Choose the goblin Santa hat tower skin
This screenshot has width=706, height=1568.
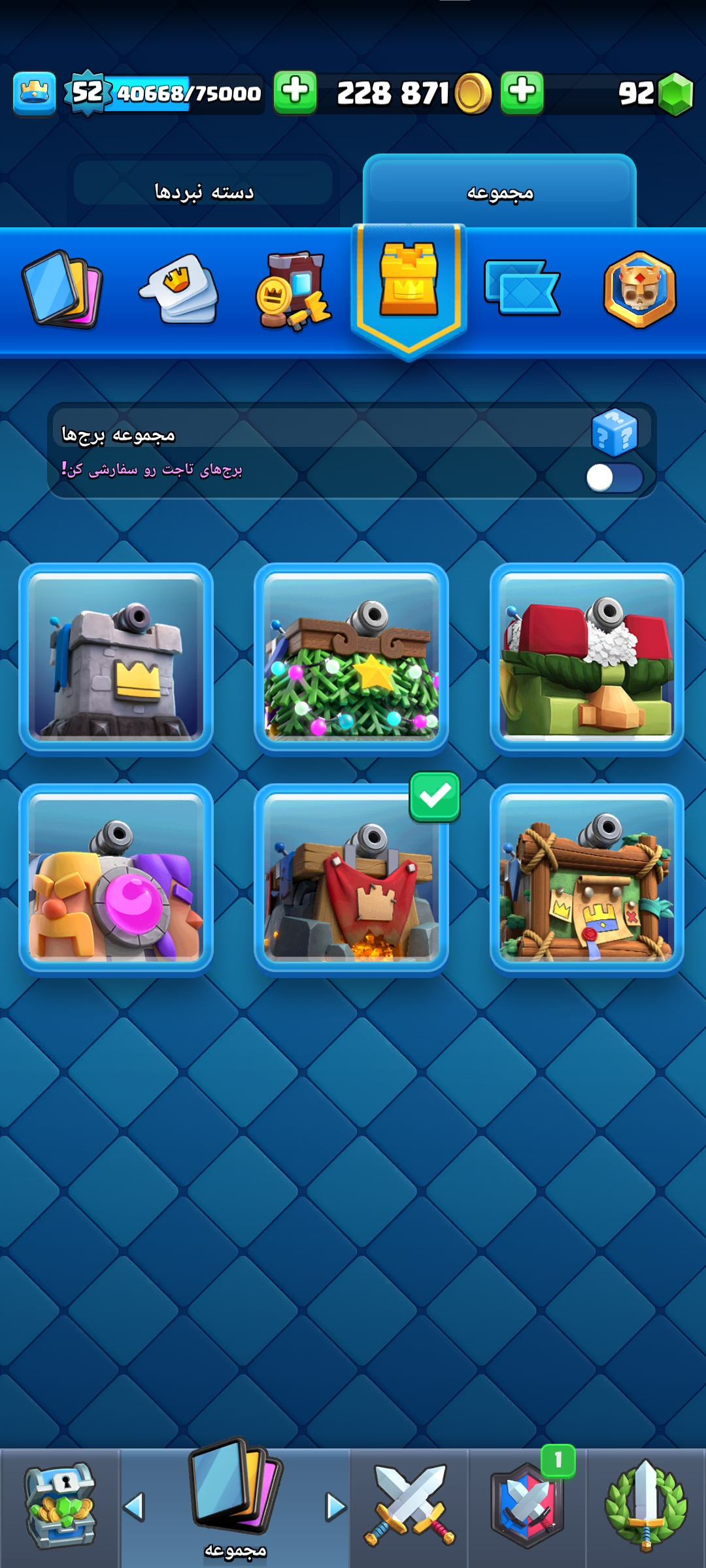(x=586, y=657)
